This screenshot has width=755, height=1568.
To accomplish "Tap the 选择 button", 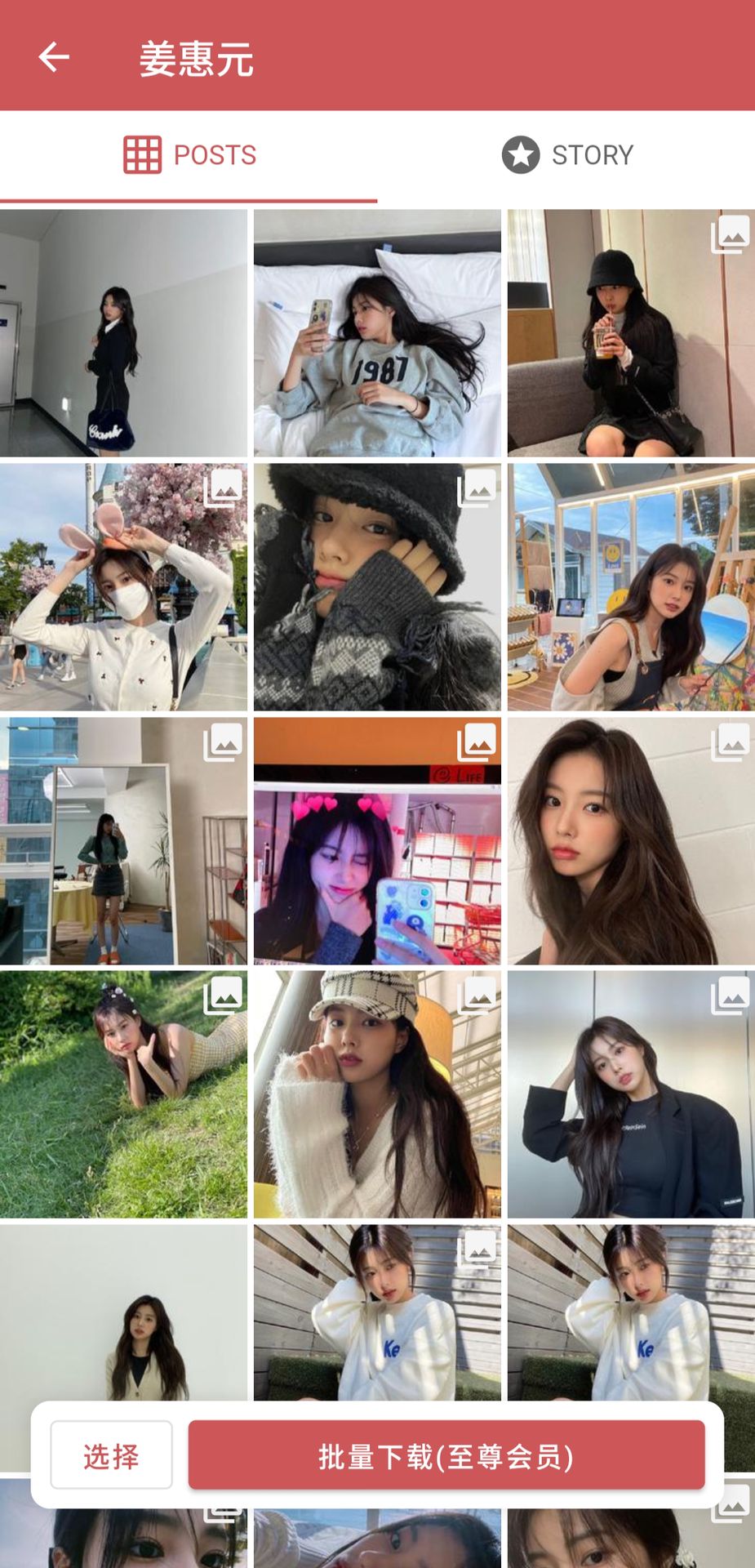I will pyautogui.click(x=111, y=1455).
